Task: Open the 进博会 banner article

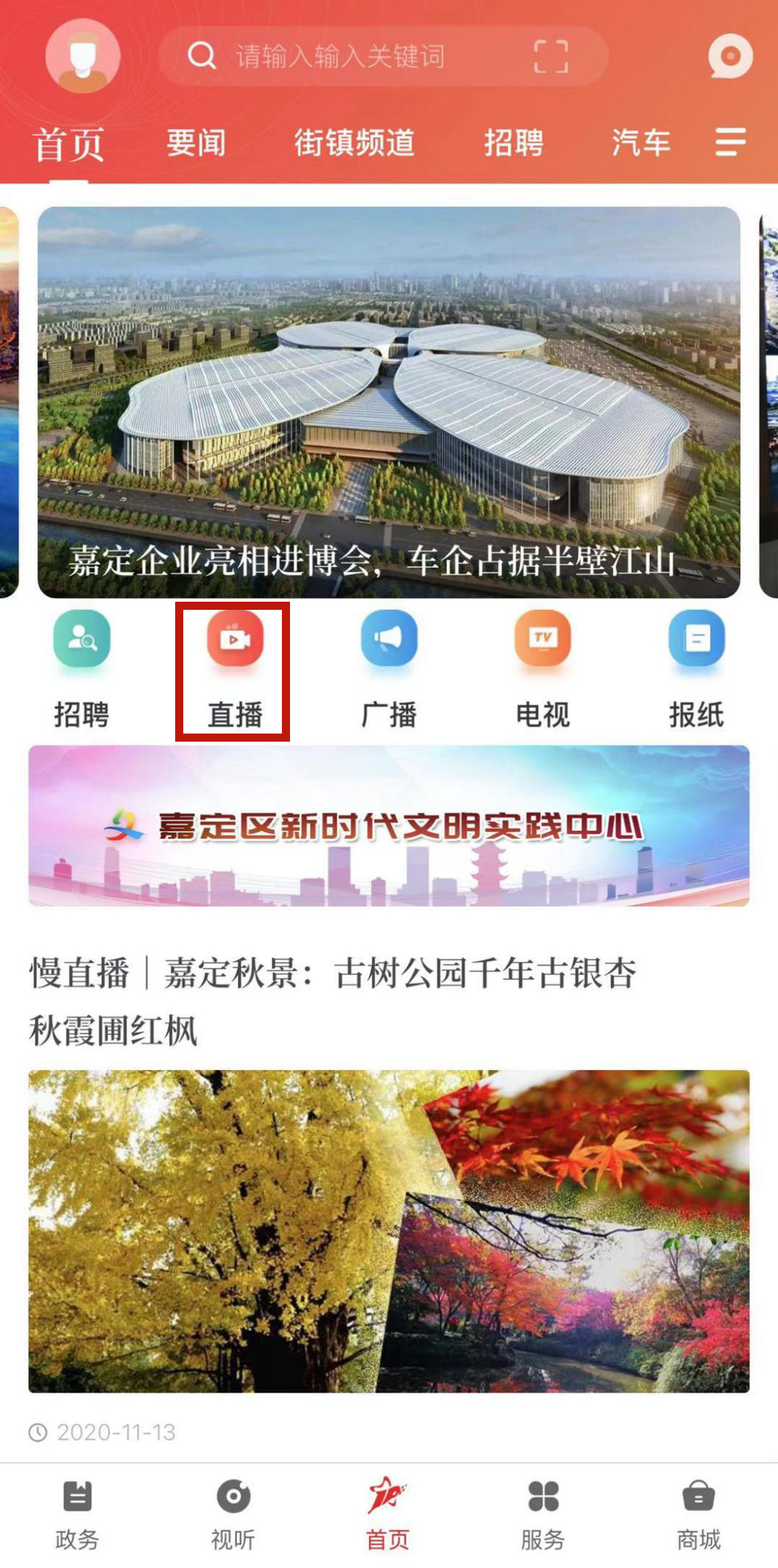Action: tap(389, 402)
